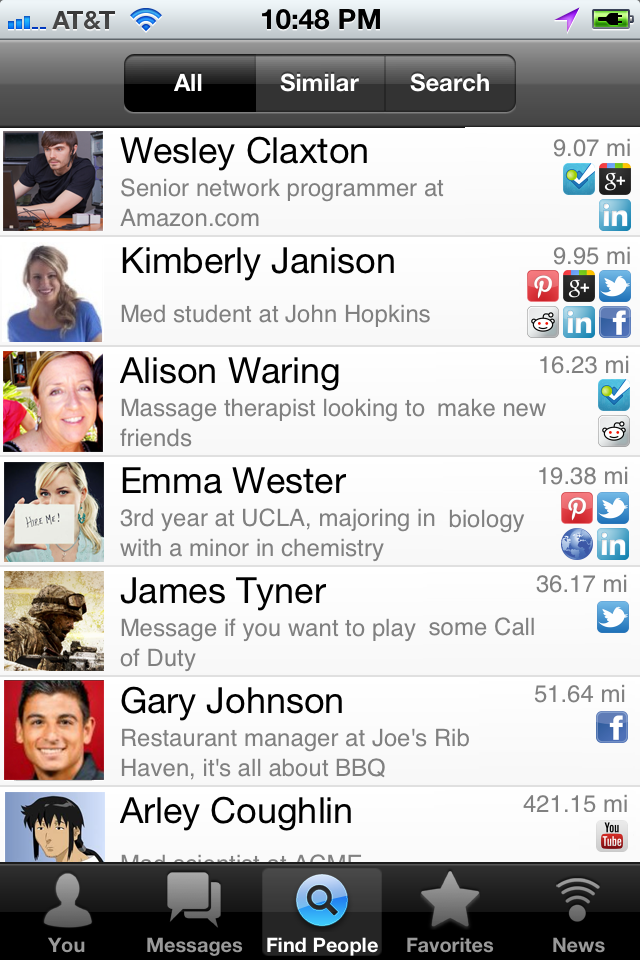The image size is (640, 960).
Task: Select the All segment
Action: click(189, 83)
